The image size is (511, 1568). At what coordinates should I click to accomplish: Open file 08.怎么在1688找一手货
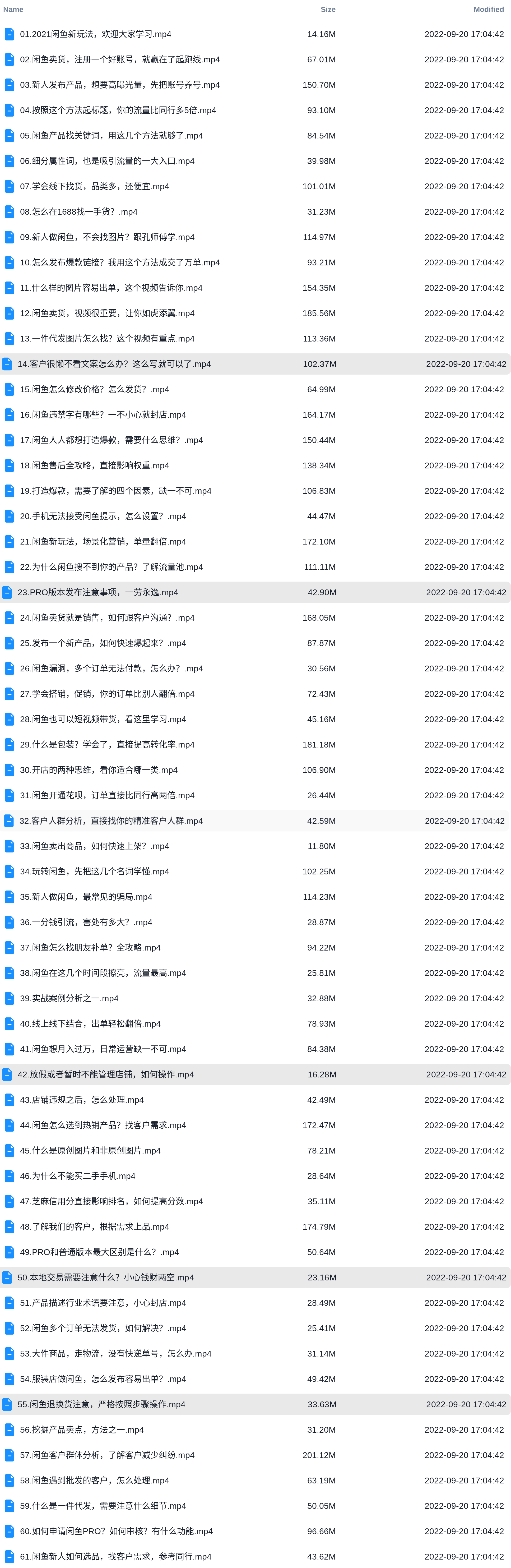78,212
